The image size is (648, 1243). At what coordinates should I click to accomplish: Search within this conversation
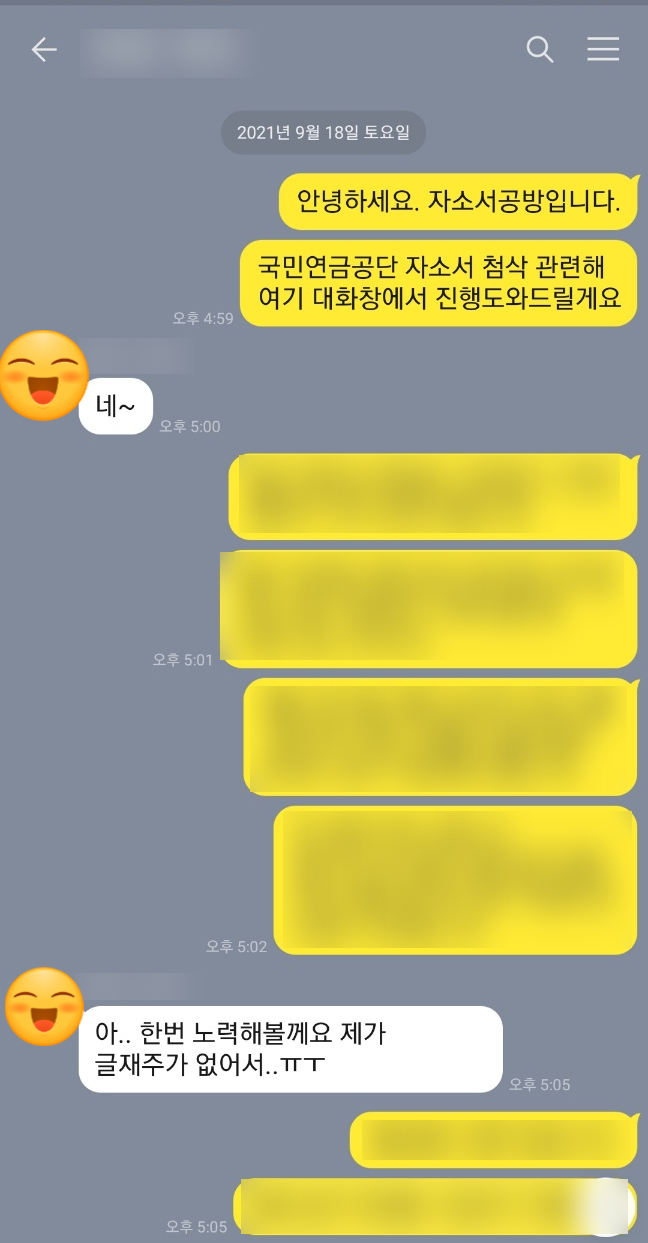pos(540,49)
